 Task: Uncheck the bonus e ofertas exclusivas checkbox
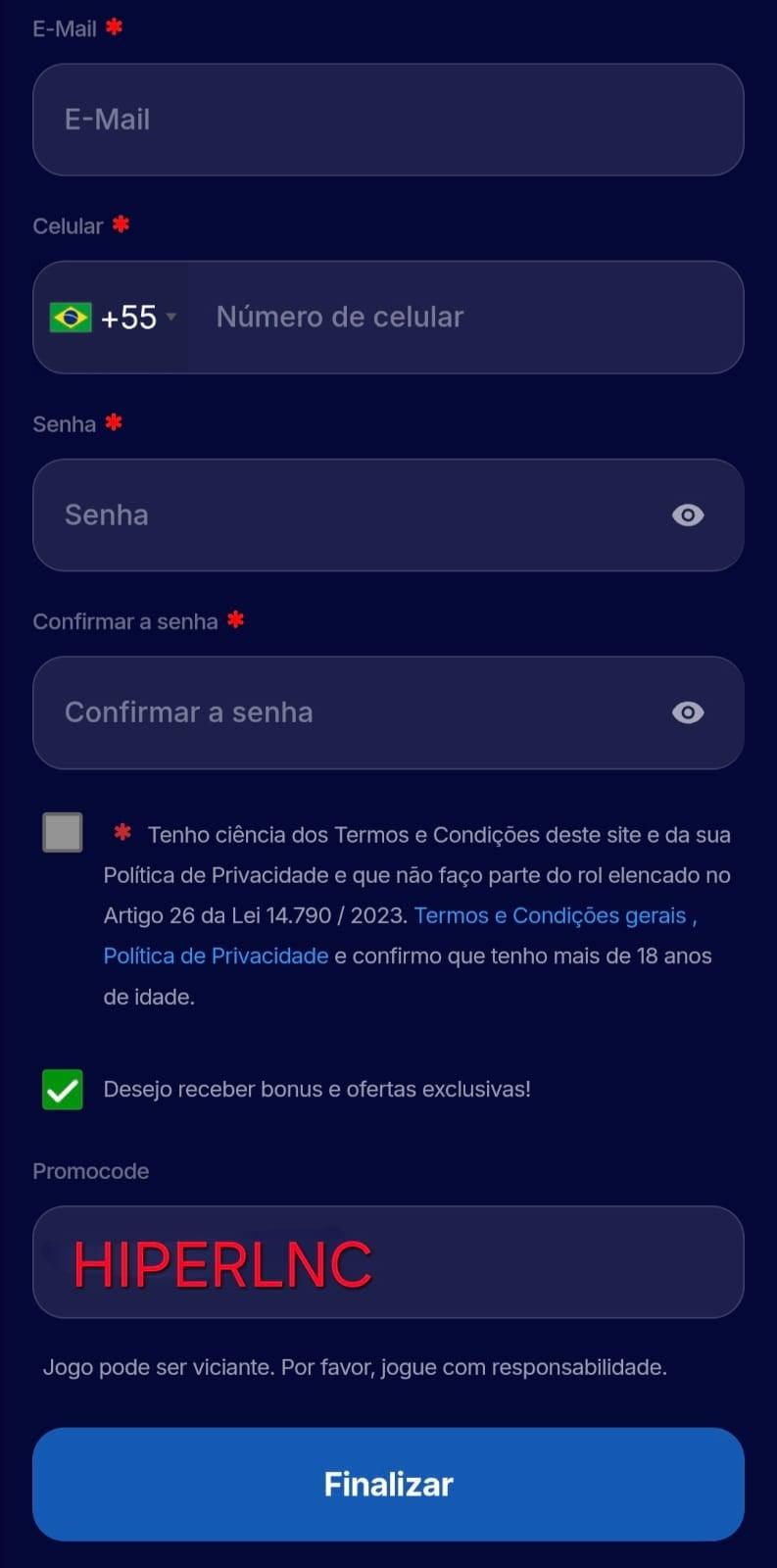tap(62, 1089)
